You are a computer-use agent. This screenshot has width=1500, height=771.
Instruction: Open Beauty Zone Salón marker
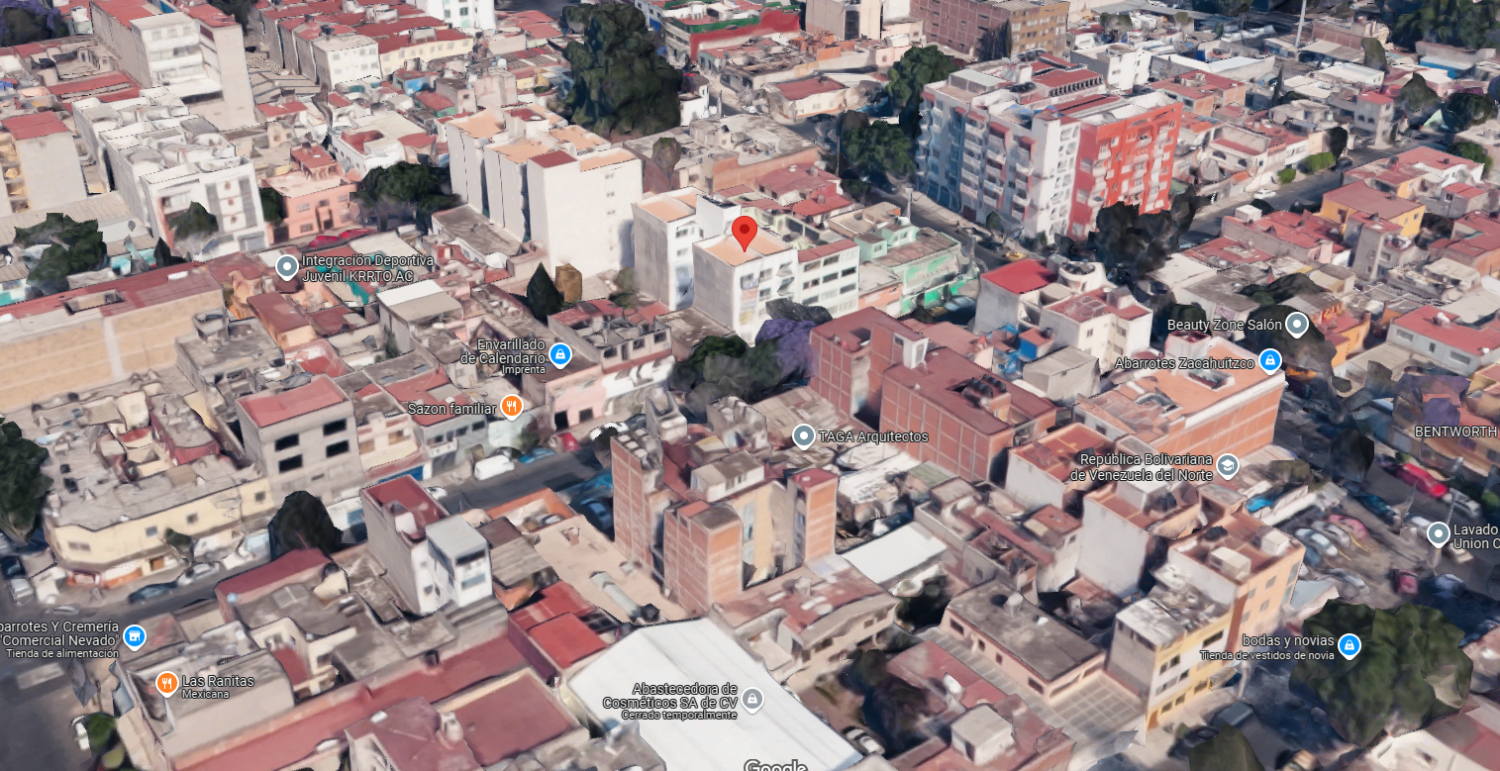[1297, 324]
